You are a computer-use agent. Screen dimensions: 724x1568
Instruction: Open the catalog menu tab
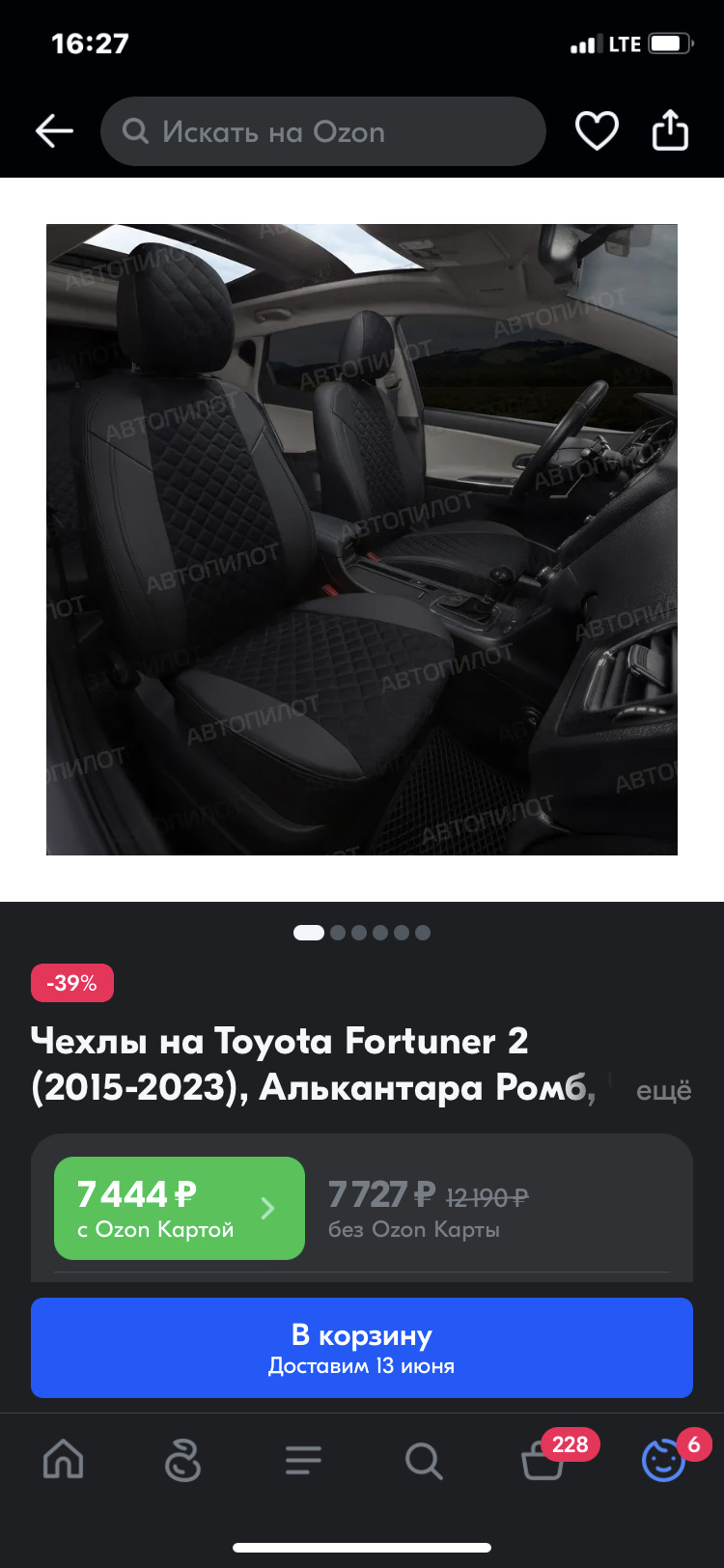(303, 1460)
